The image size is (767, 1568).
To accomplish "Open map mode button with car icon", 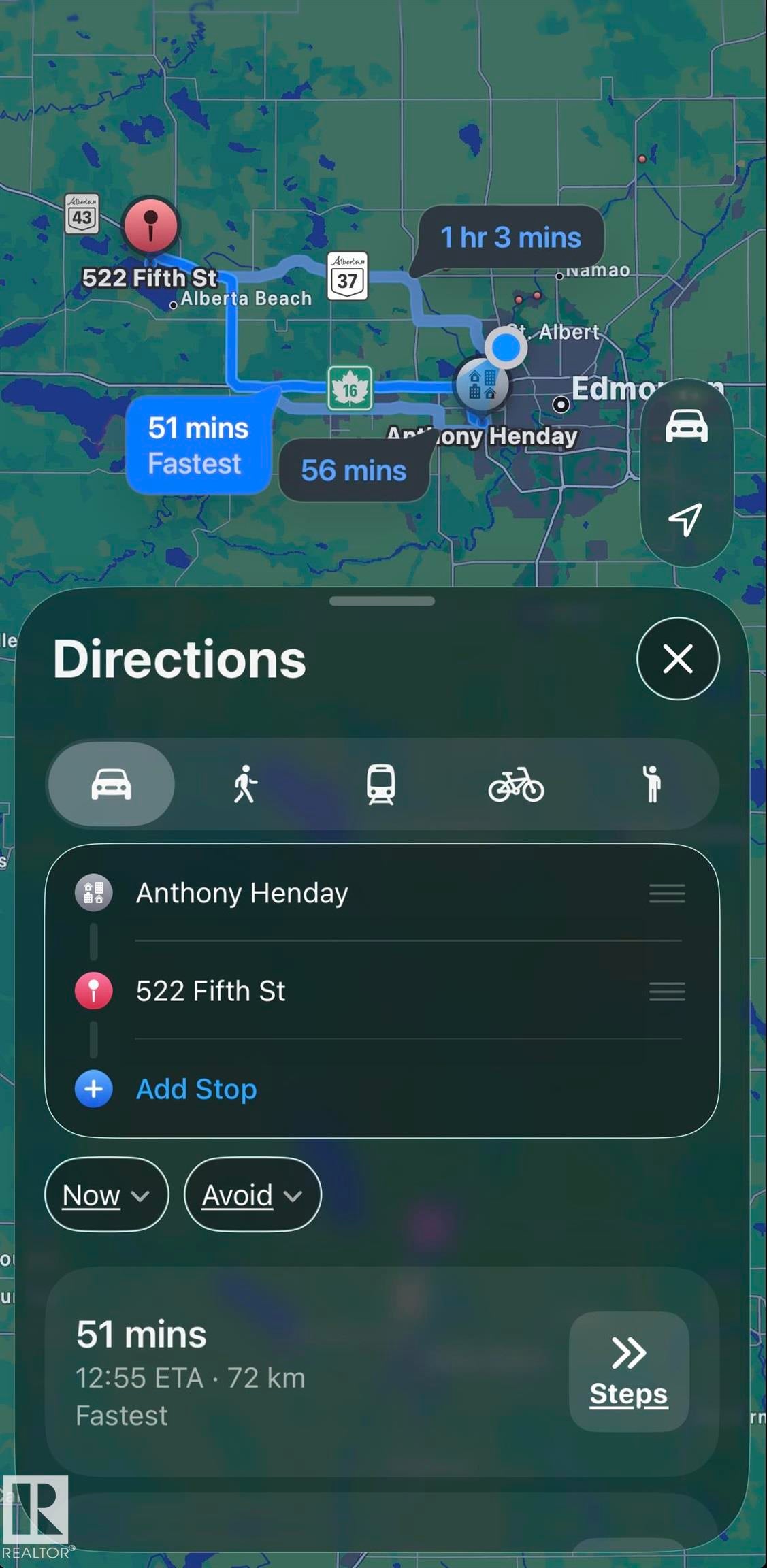I will (686, 426).
